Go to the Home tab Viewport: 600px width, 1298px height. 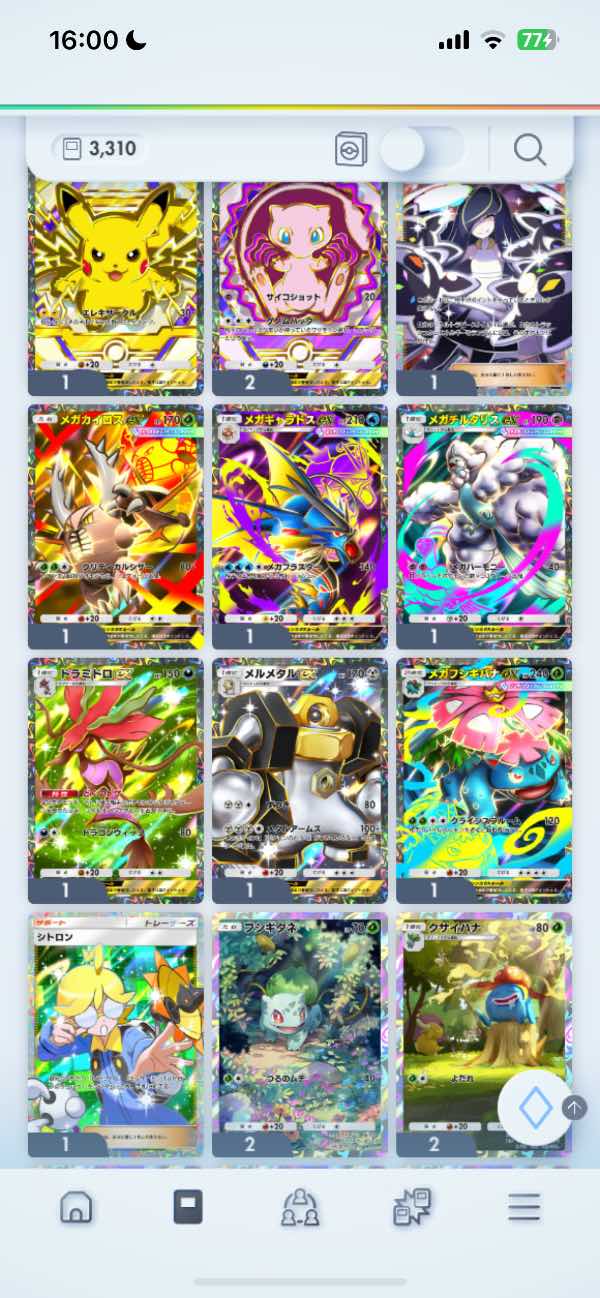[x=76, y=1207]
